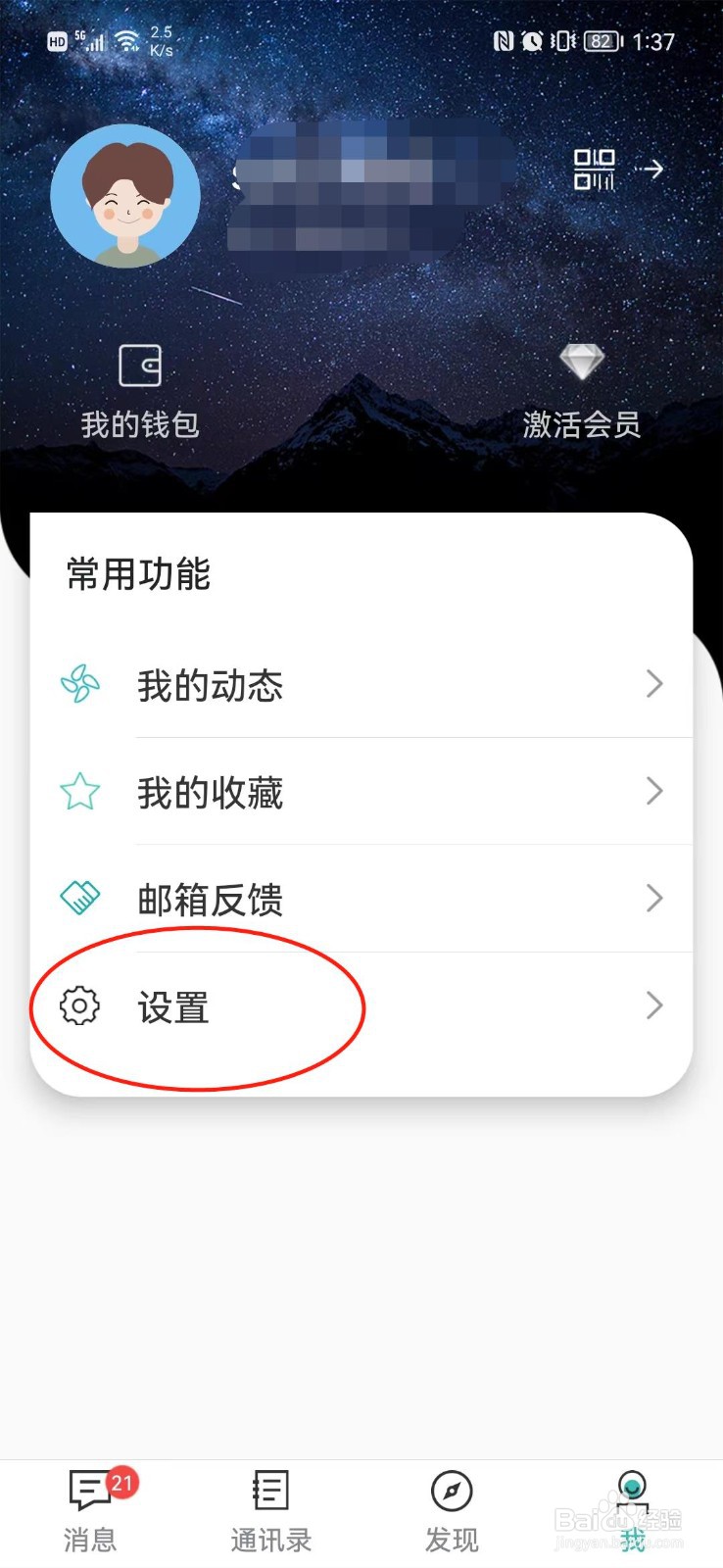Viewport: 723px width, 1568px height.
Task: Switch to the 消息 tab
Action: (90, 1539)
